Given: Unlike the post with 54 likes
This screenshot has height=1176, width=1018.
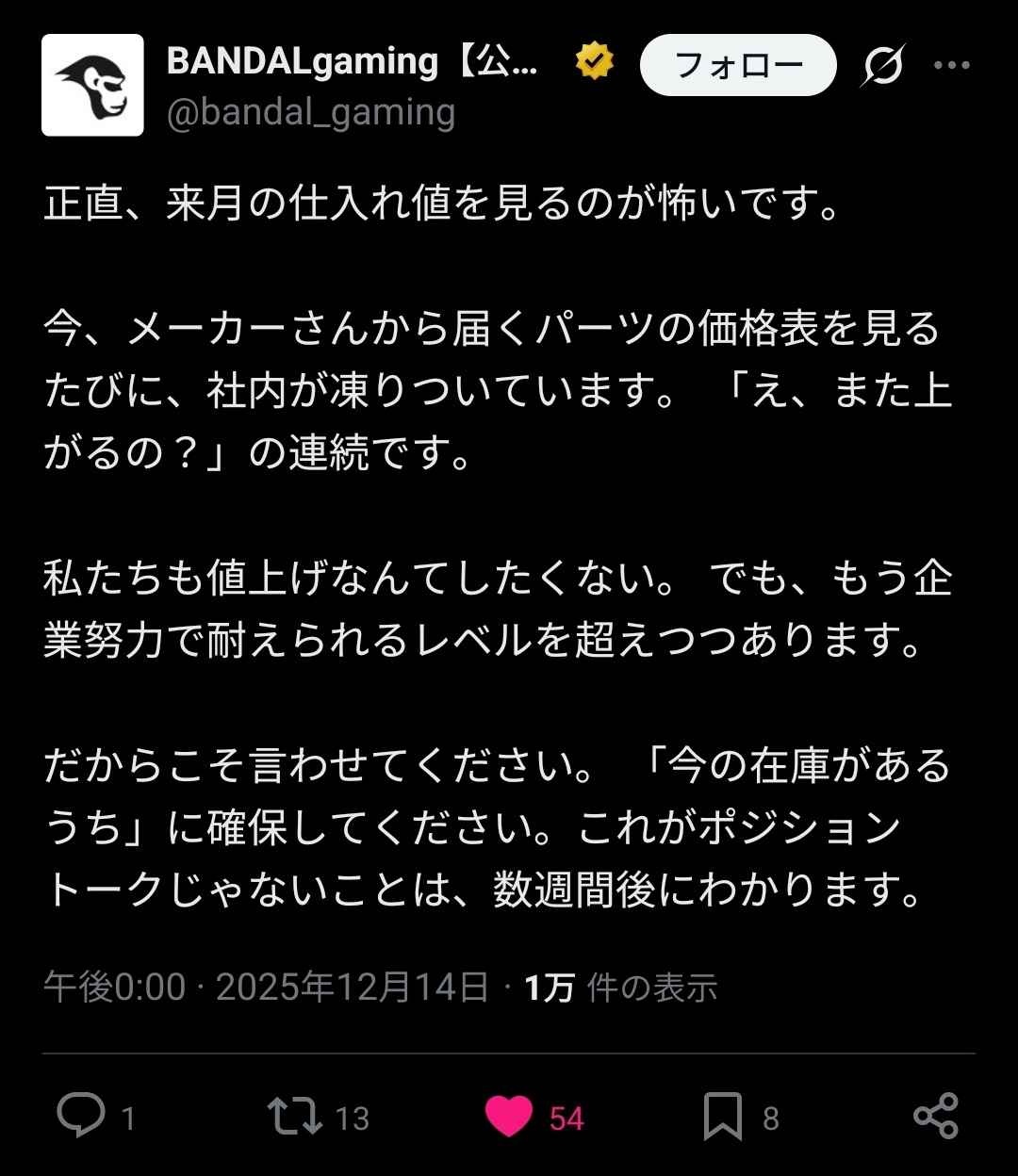Looking at the screenshot, I should [510, 1117].
